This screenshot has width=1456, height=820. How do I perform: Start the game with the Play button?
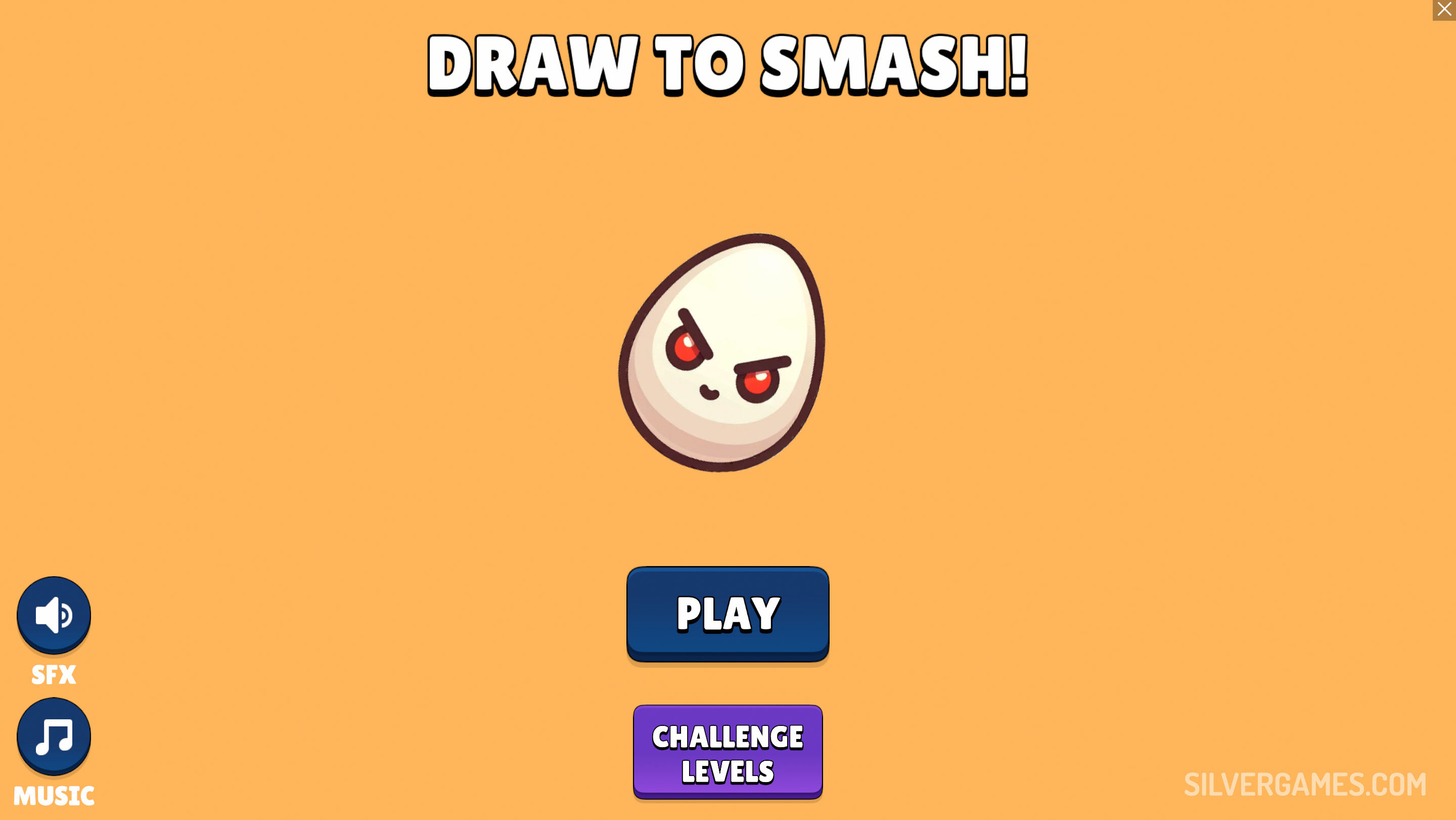pyautogui.click(x=727, y=614)
